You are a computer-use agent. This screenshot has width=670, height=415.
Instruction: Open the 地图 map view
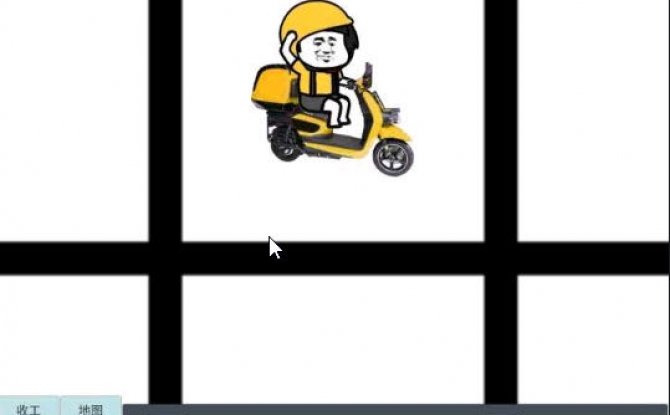[x=91, y=407]
